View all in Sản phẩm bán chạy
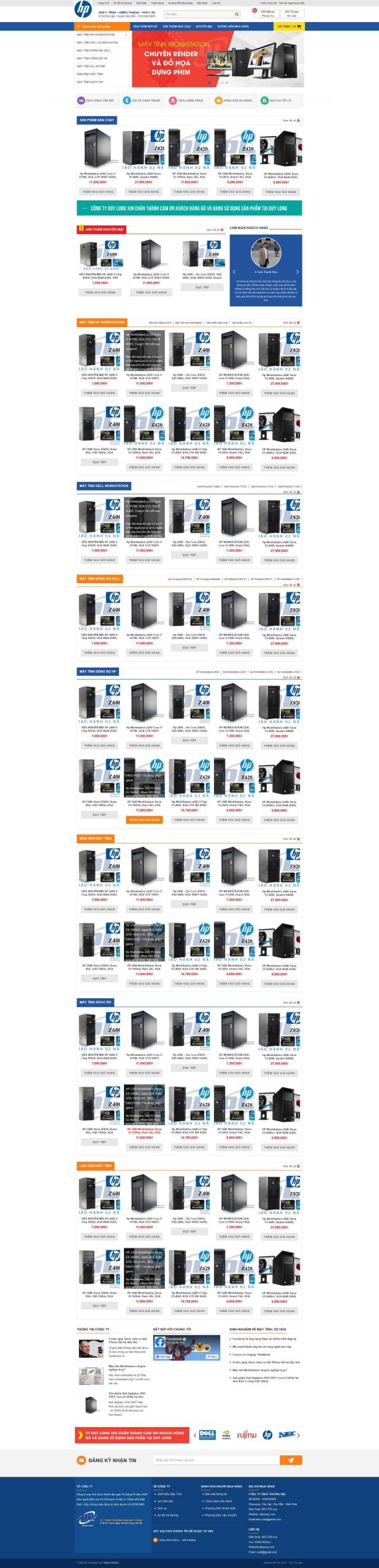The width and height of the screenshot is (379, 1568). point(289,121)
